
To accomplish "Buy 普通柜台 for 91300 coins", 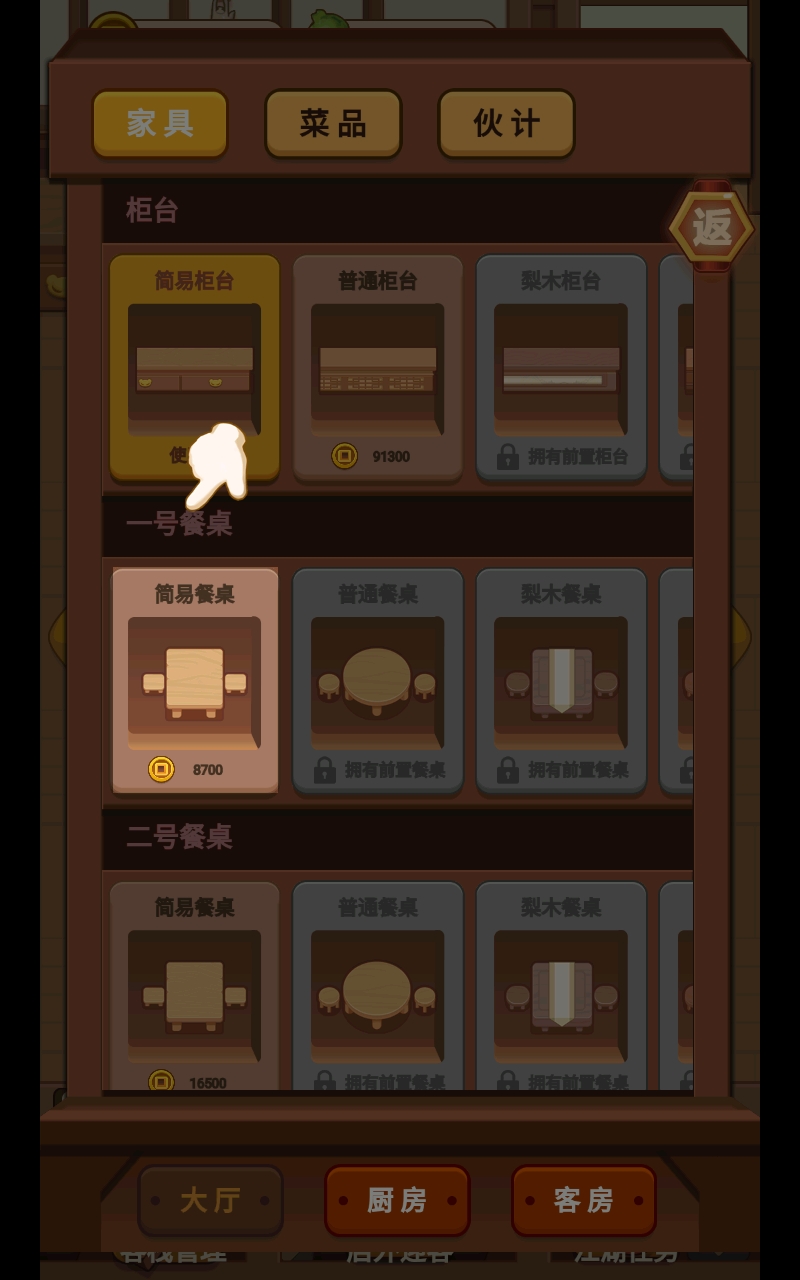I will (x=377, y=368).
